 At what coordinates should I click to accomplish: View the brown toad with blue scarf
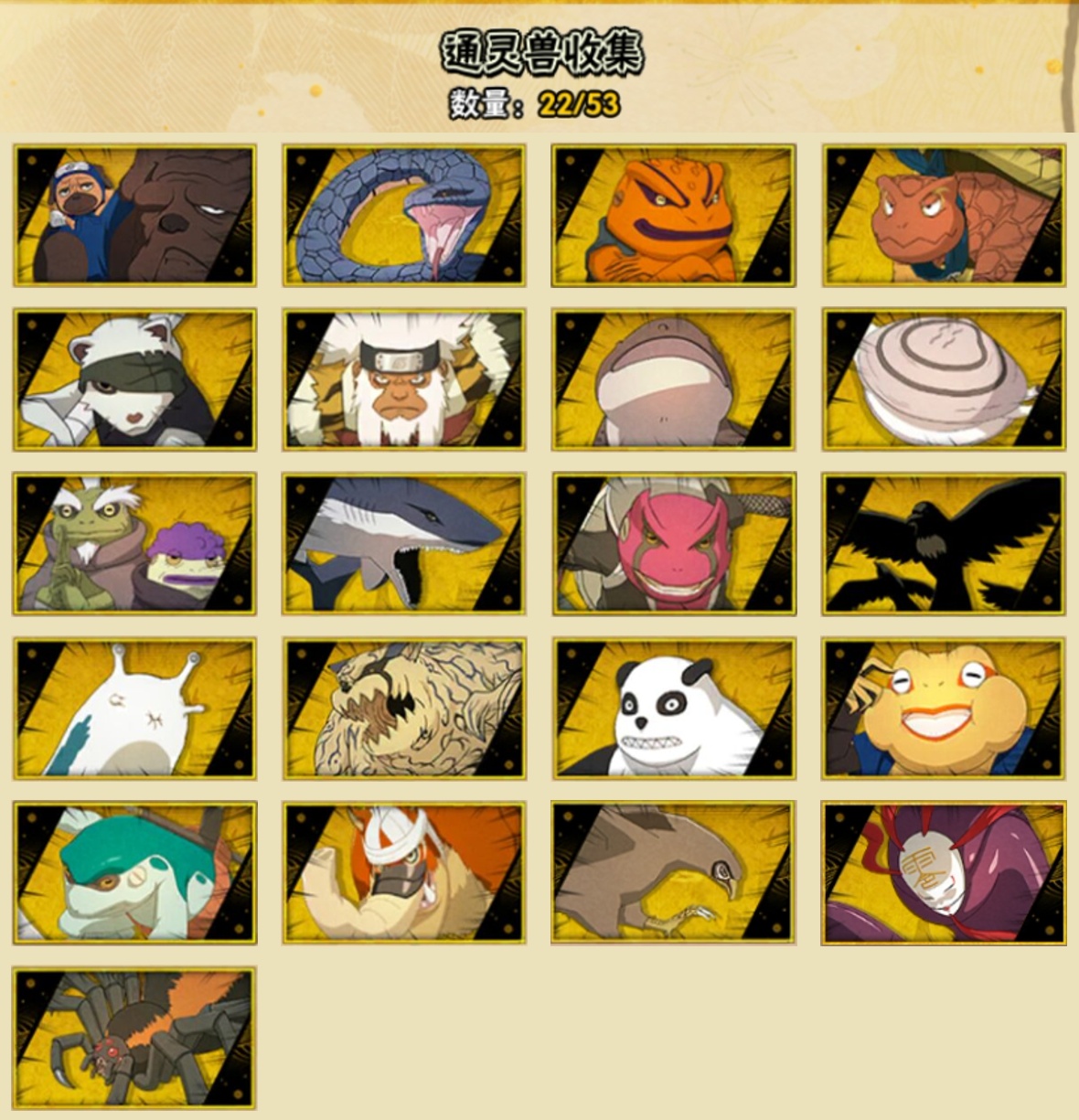click(943, 215)
